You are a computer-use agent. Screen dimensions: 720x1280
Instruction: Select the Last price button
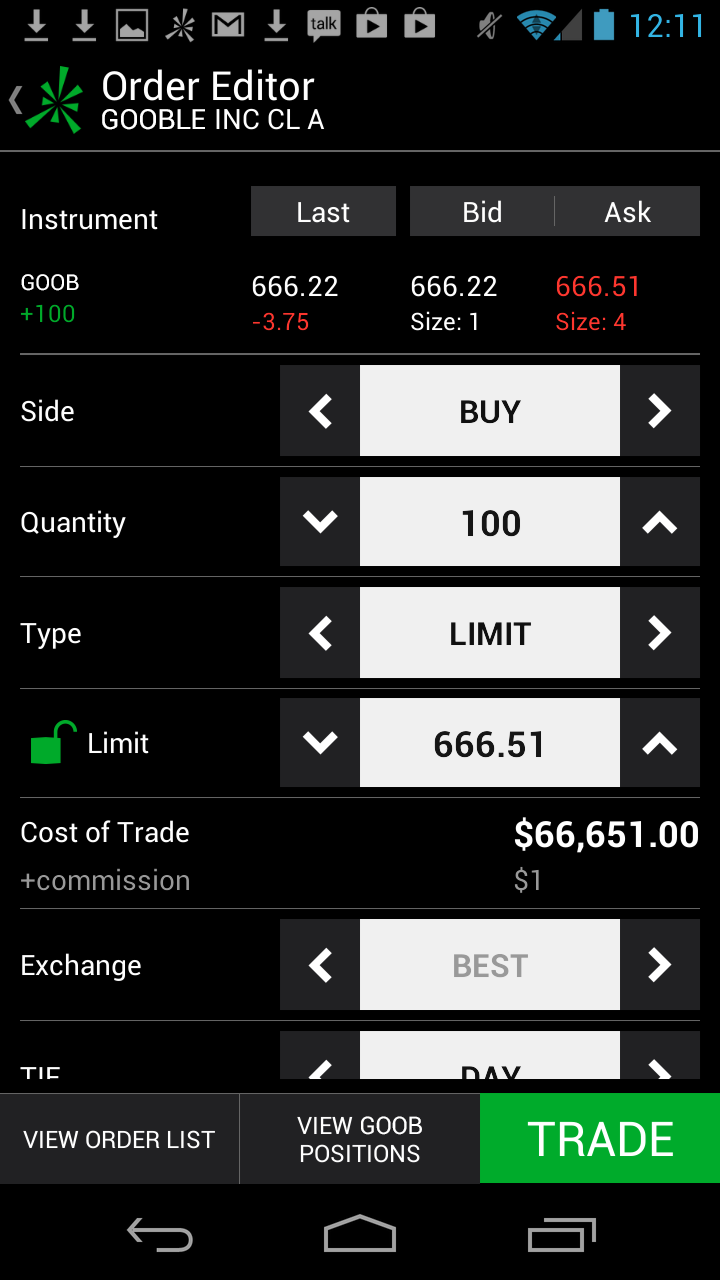pyautogui.click(x=323, y=212)
